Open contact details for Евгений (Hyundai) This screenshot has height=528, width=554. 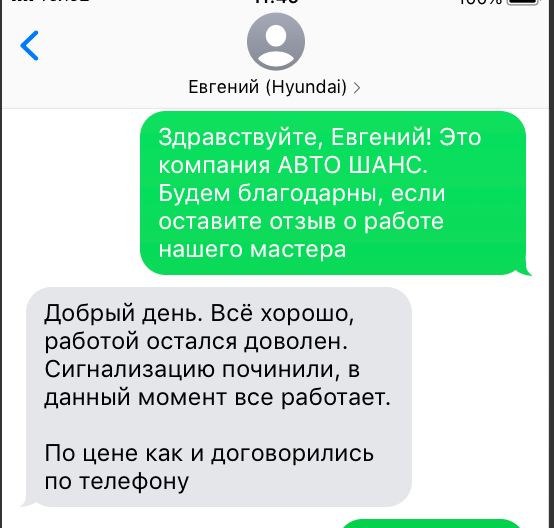(275, 87)
